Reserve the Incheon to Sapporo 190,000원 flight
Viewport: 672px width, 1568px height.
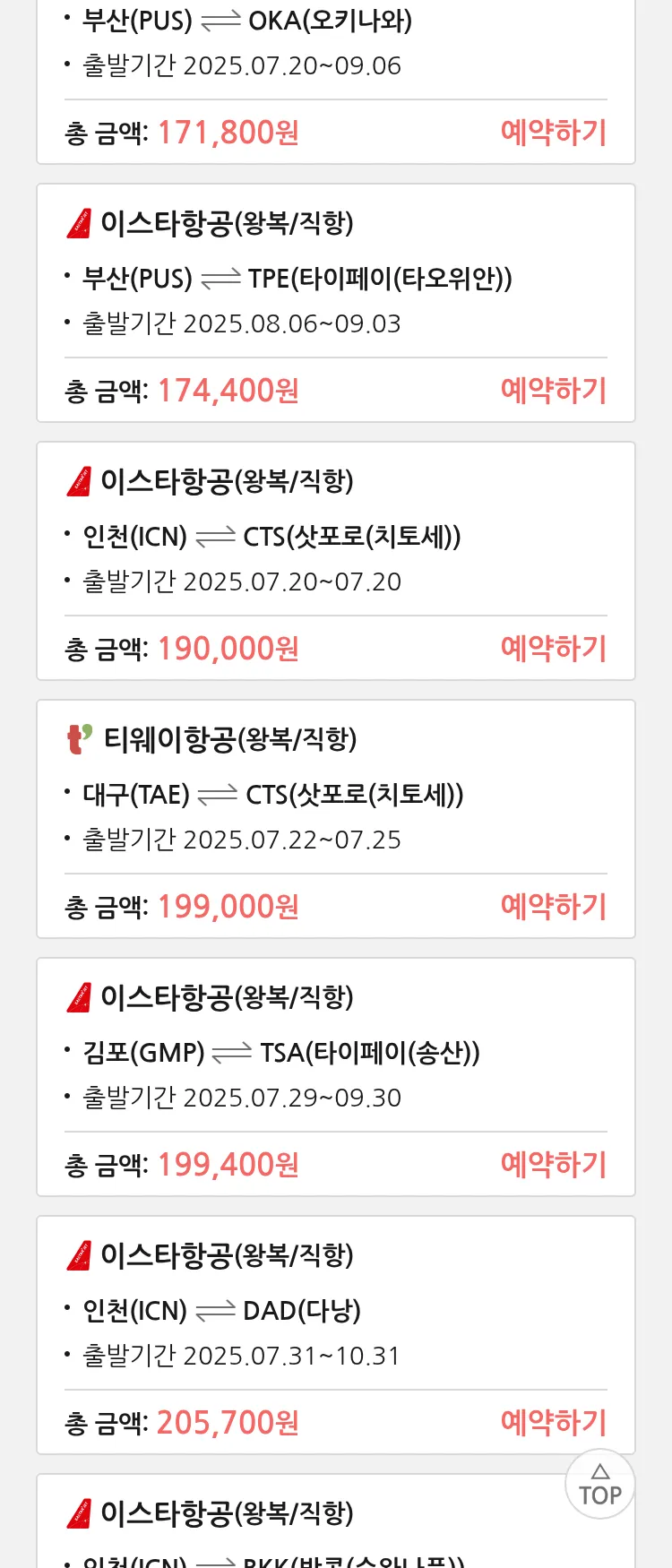(x=553, y=649)
